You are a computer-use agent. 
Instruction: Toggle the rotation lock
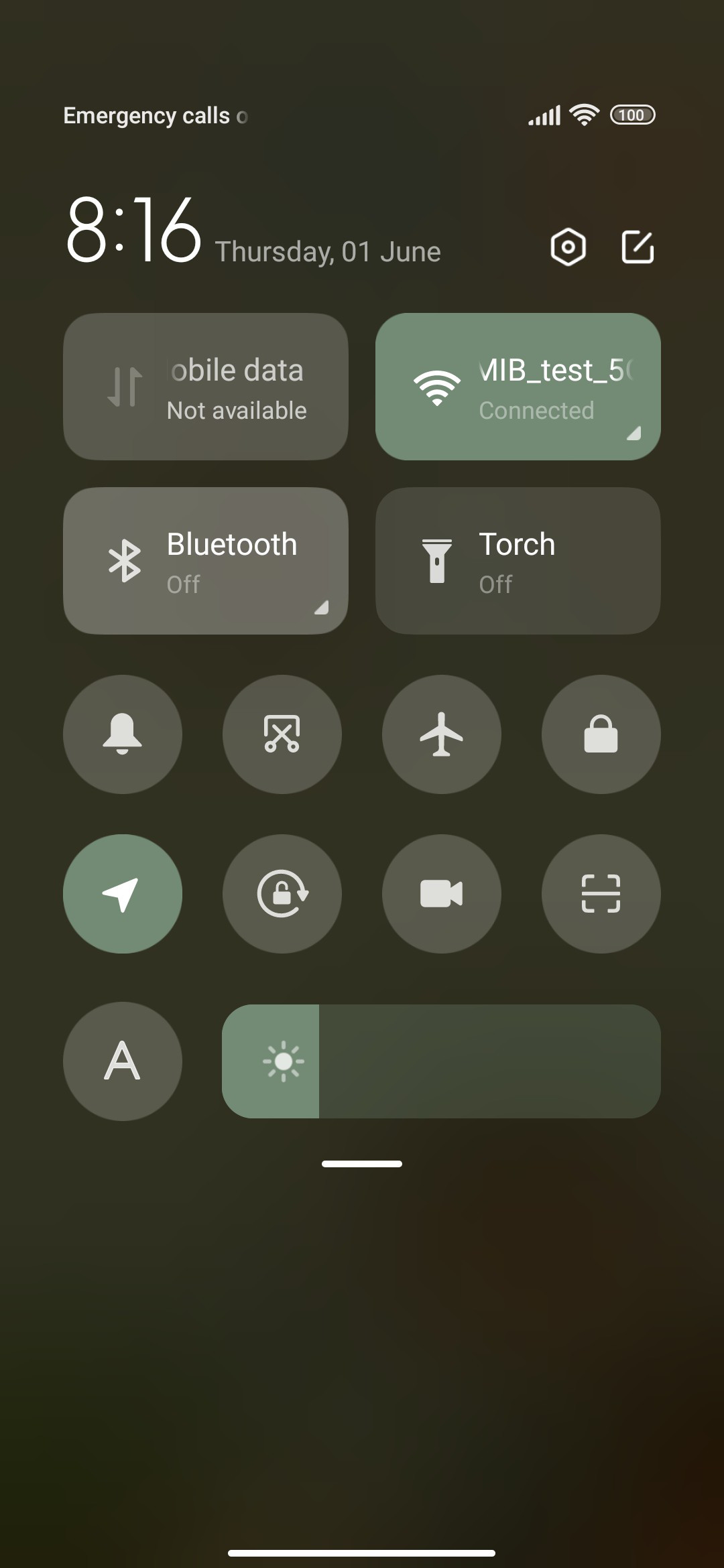282,894
